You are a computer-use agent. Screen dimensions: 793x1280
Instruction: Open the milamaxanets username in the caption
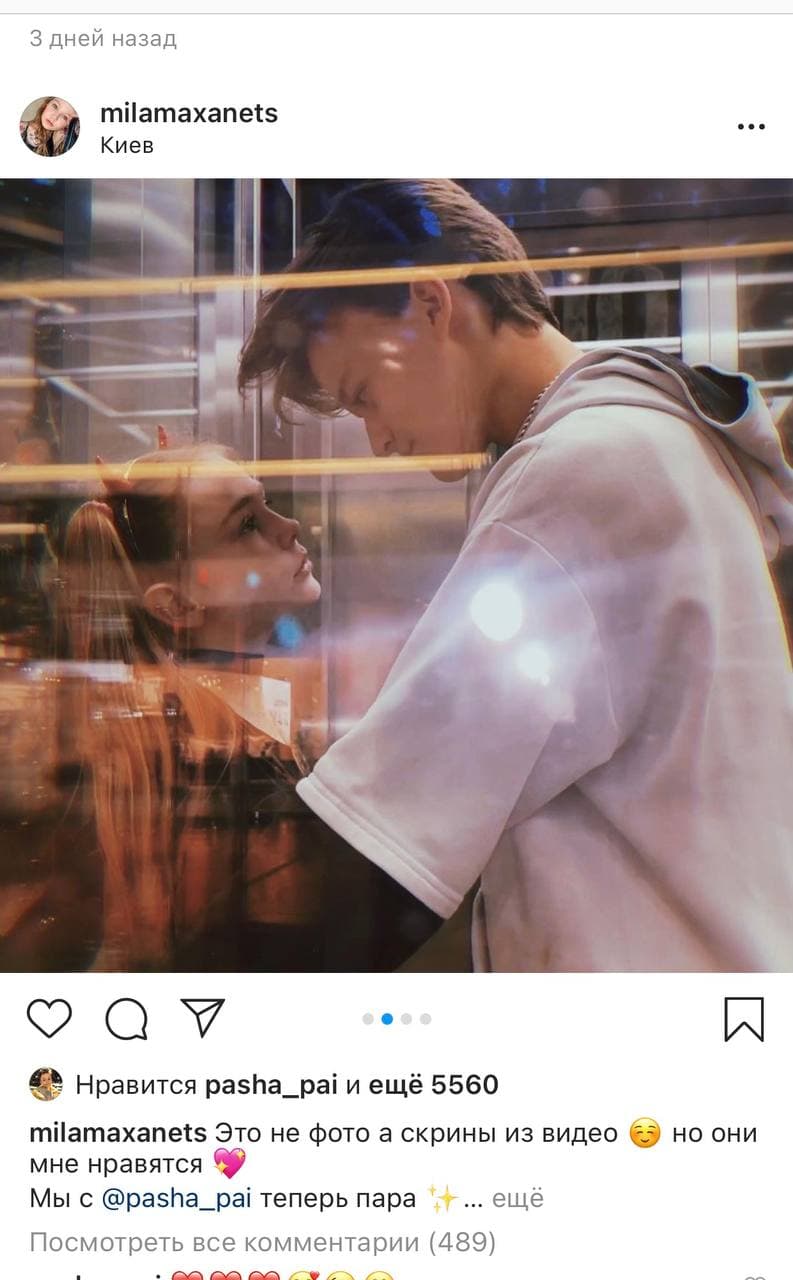point(118,1134)
